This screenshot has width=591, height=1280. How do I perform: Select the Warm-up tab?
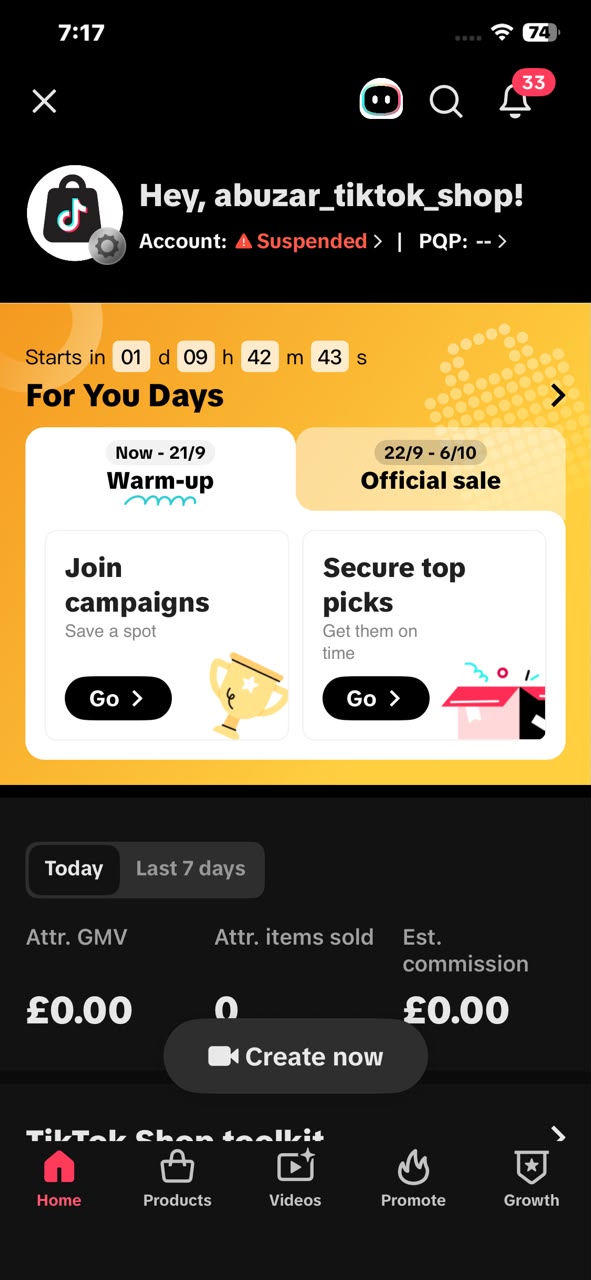[x=160, y=468]
